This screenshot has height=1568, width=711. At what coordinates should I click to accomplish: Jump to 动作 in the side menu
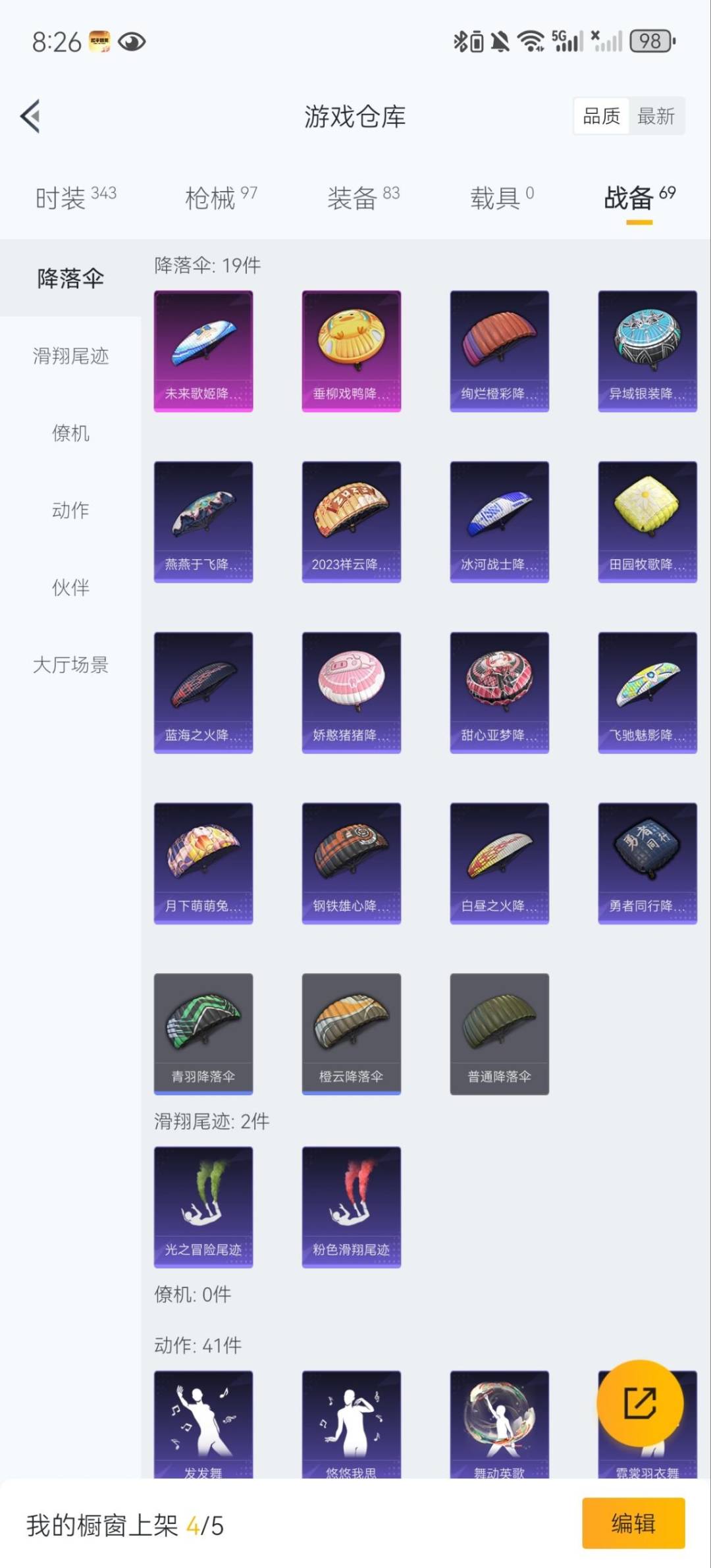tap(70, 510)
